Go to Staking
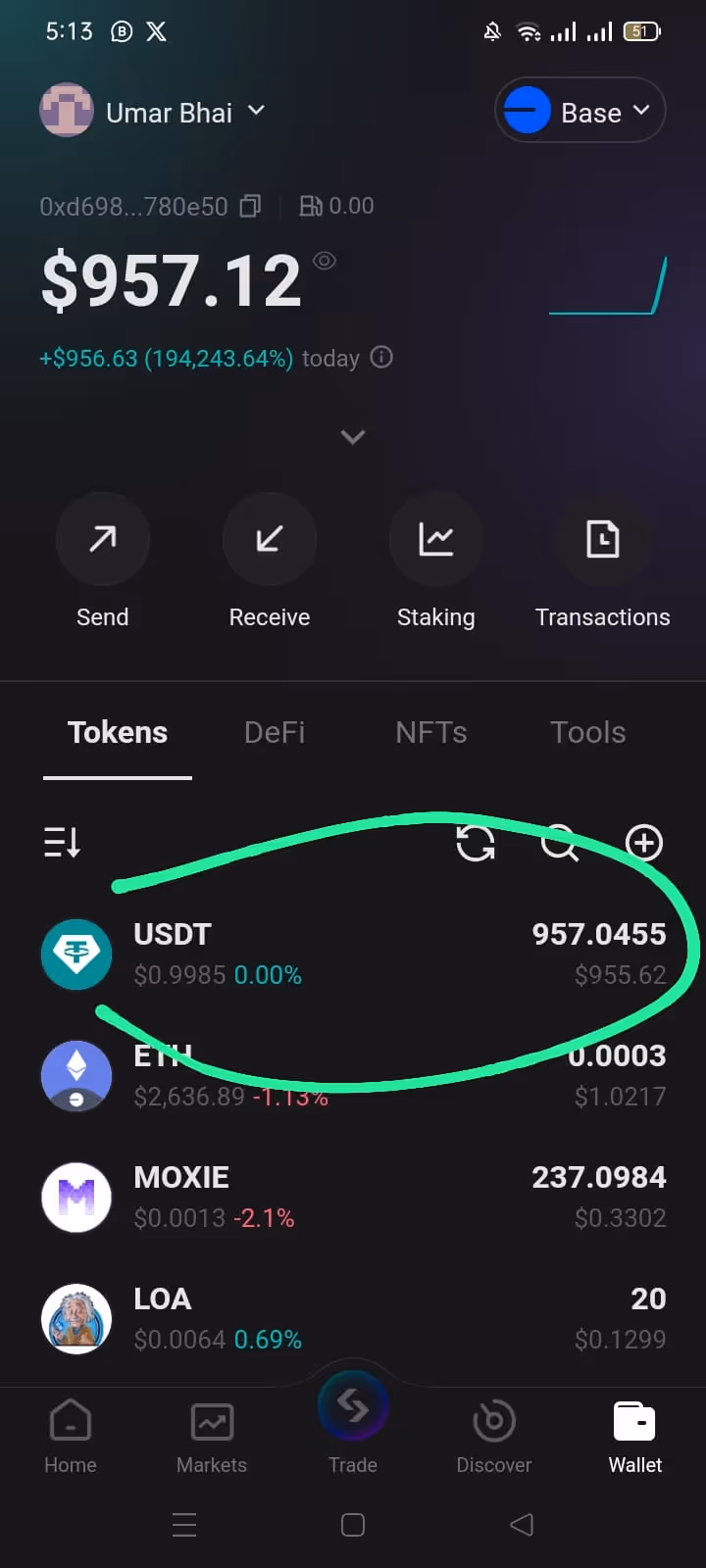This screenshot has height=1568, width=706. click(436, 540)
